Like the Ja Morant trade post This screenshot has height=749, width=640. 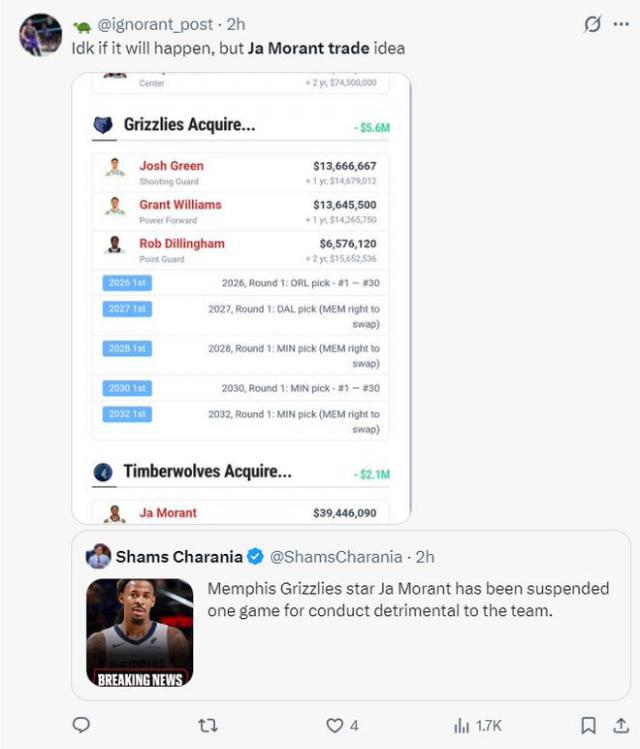point(336,725)
